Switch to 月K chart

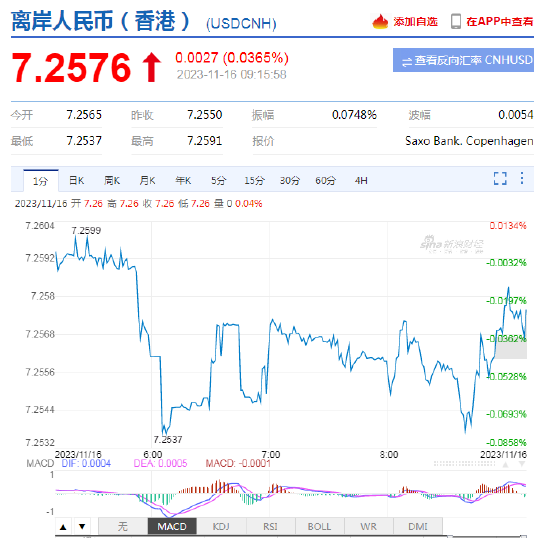pos(147,181)
